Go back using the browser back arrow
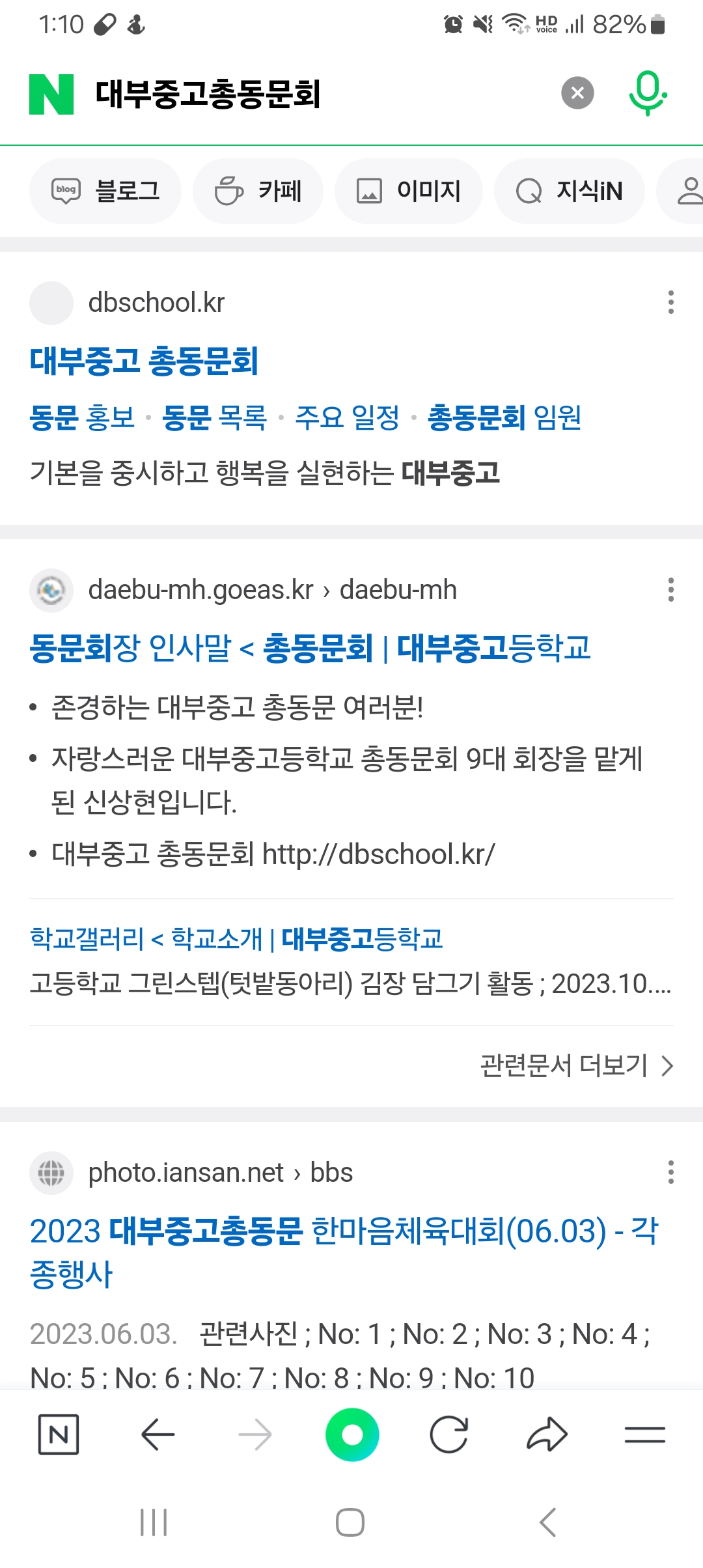This screenshot has width=703, height=1568. 158,1435
